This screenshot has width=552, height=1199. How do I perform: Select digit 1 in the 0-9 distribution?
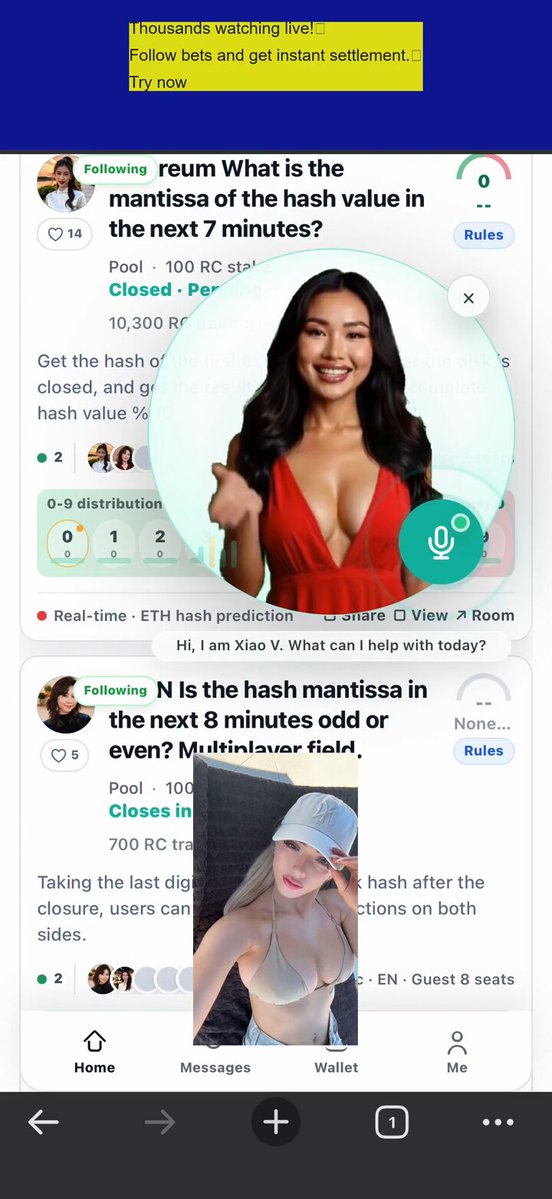coord(114,542)
